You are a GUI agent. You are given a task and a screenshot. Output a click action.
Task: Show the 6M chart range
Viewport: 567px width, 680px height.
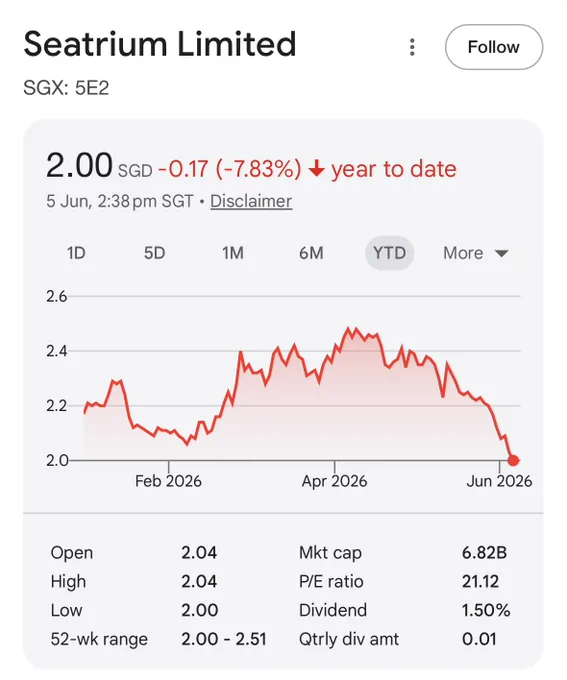[x=311, y=253]
